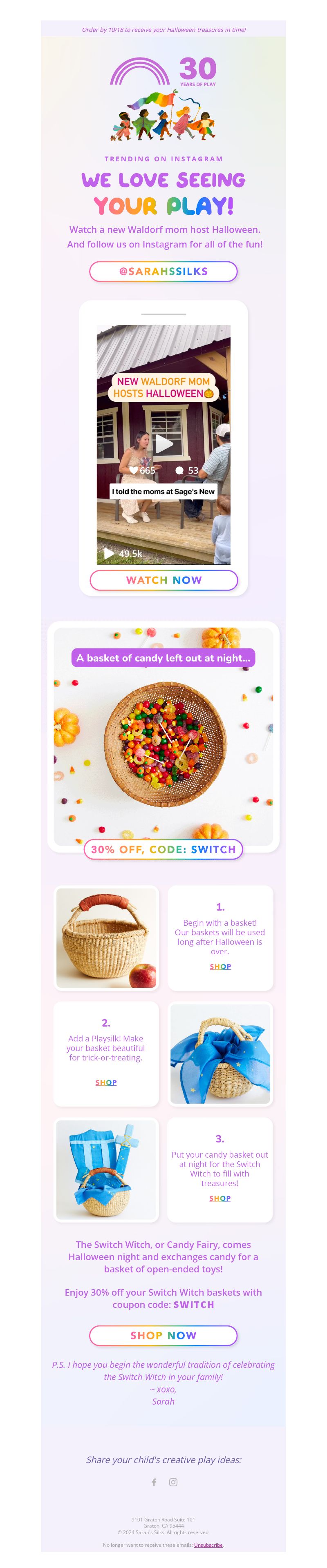
Task: Tap the Unsubscribe link
Action: click(208, 1544)
